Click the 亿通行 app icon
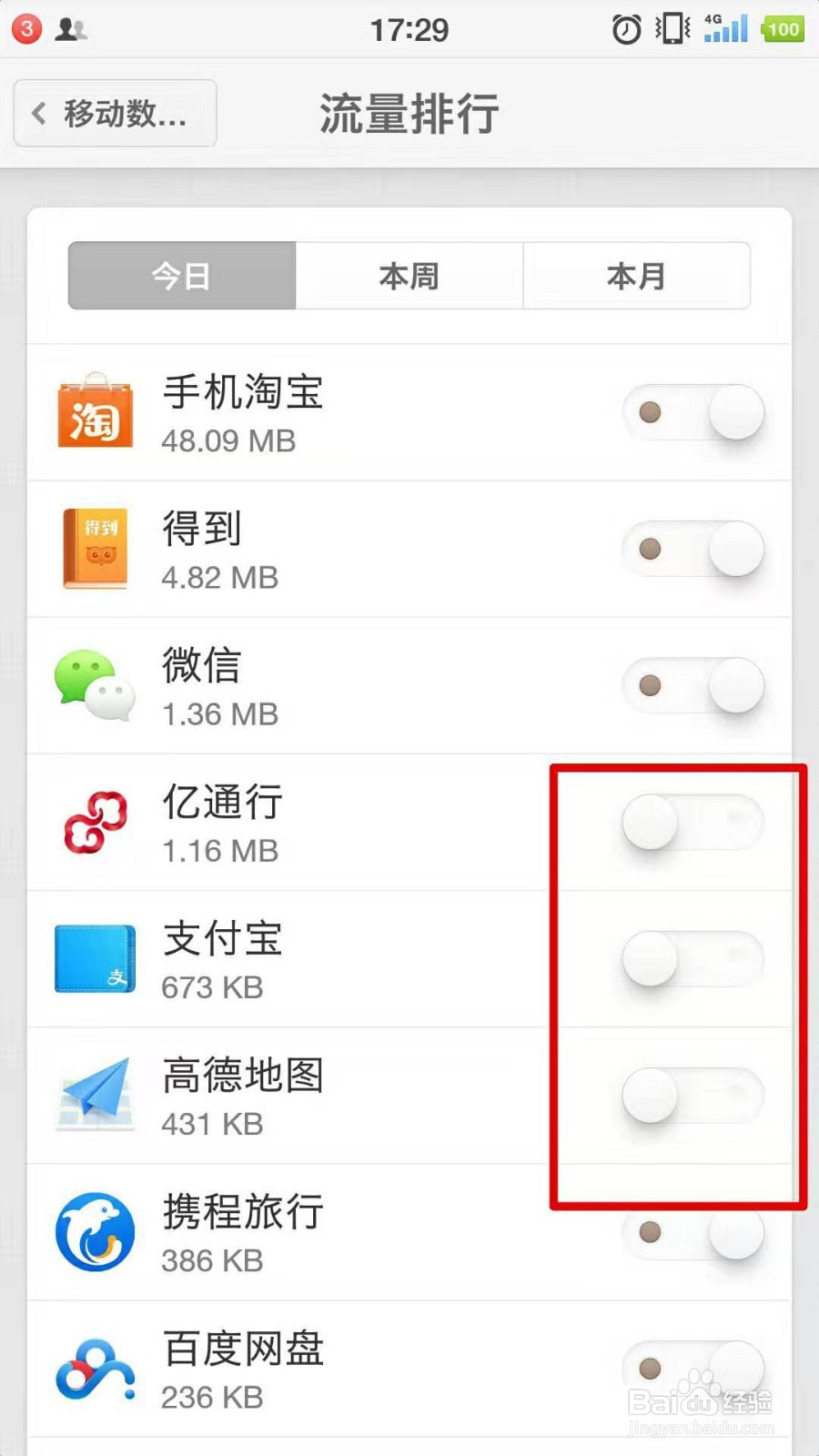Screen dimensions: 819x1456 click(x=96, y=822)
